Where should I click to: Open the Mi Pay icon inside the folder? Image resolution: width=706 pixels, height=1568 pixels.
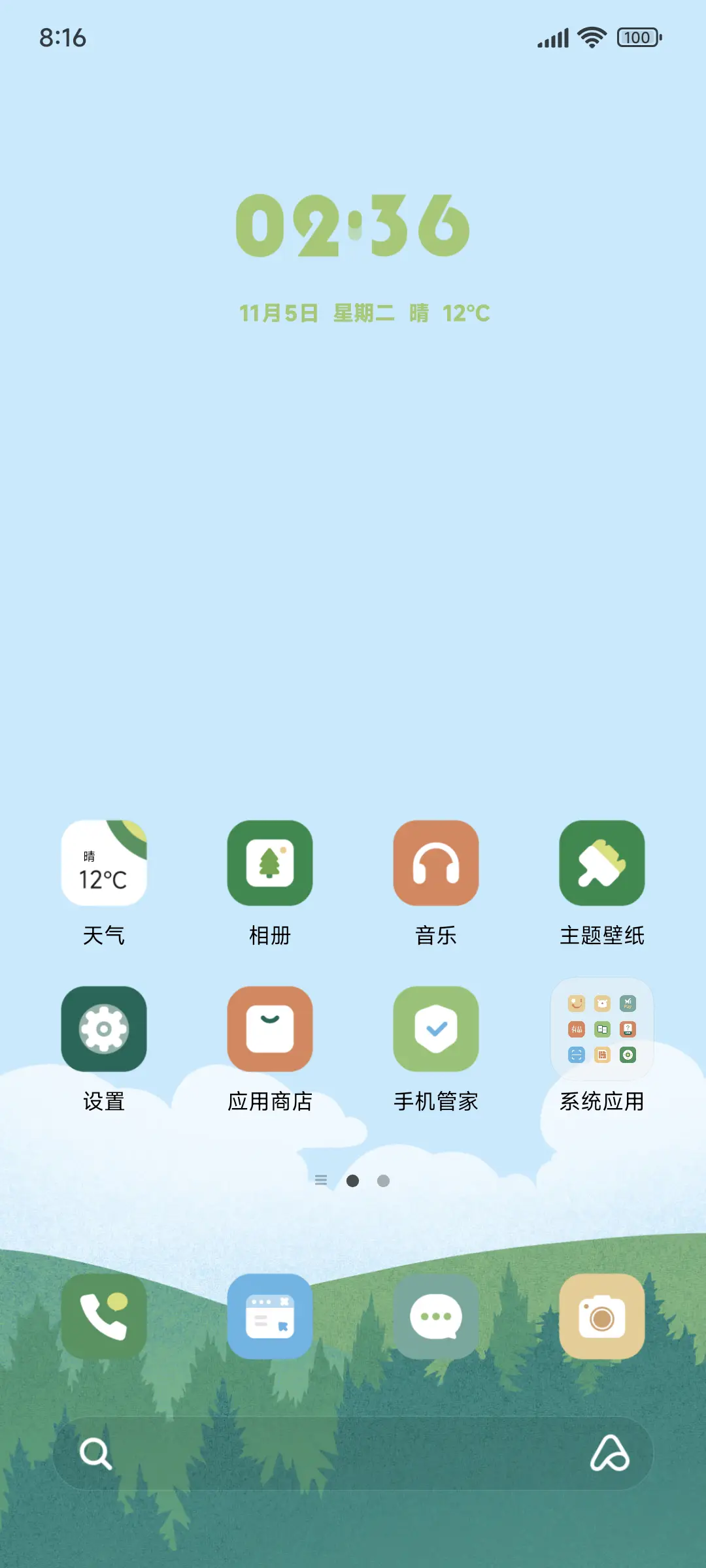(628, 1004)
